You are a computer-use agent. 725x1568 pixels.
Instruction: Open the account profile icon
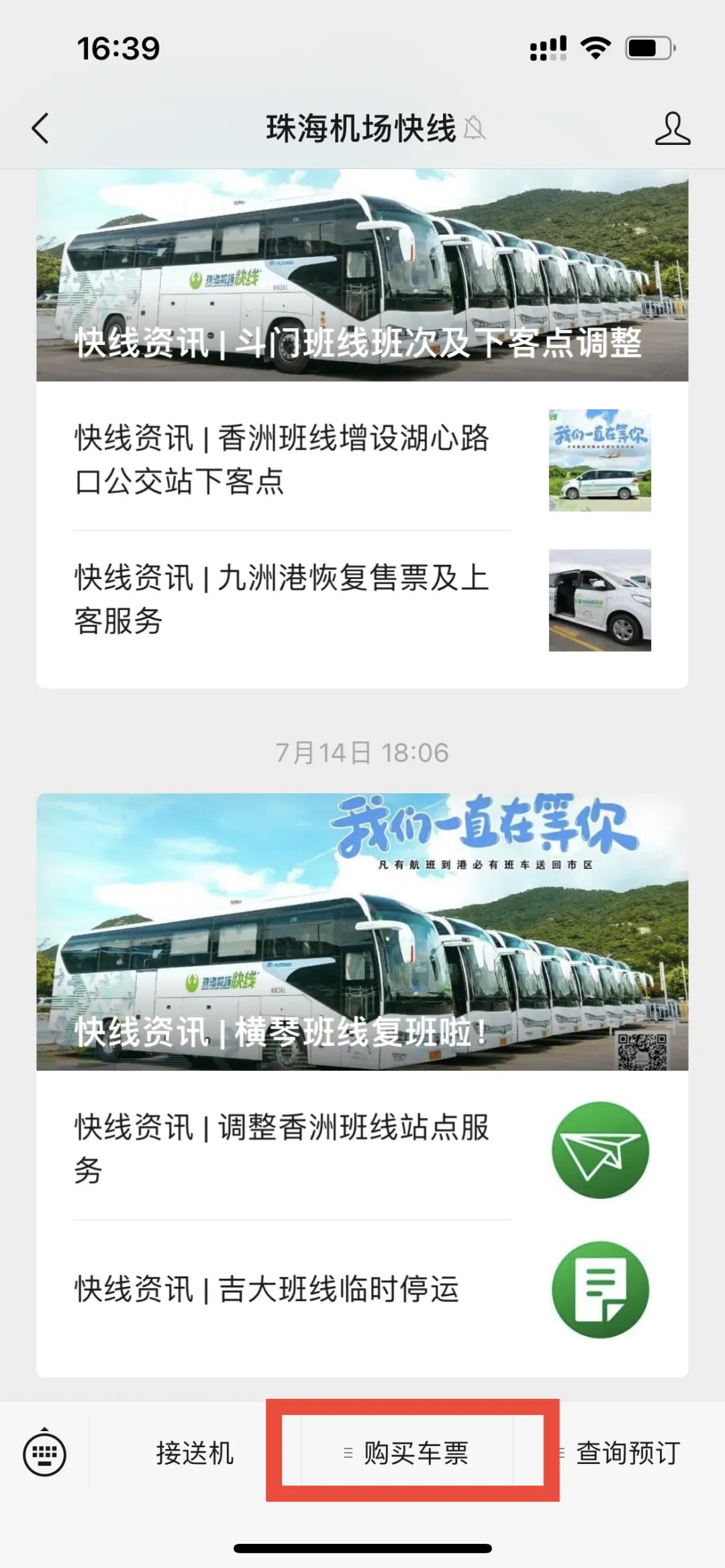pyautogui.click(x=672, y=128)
